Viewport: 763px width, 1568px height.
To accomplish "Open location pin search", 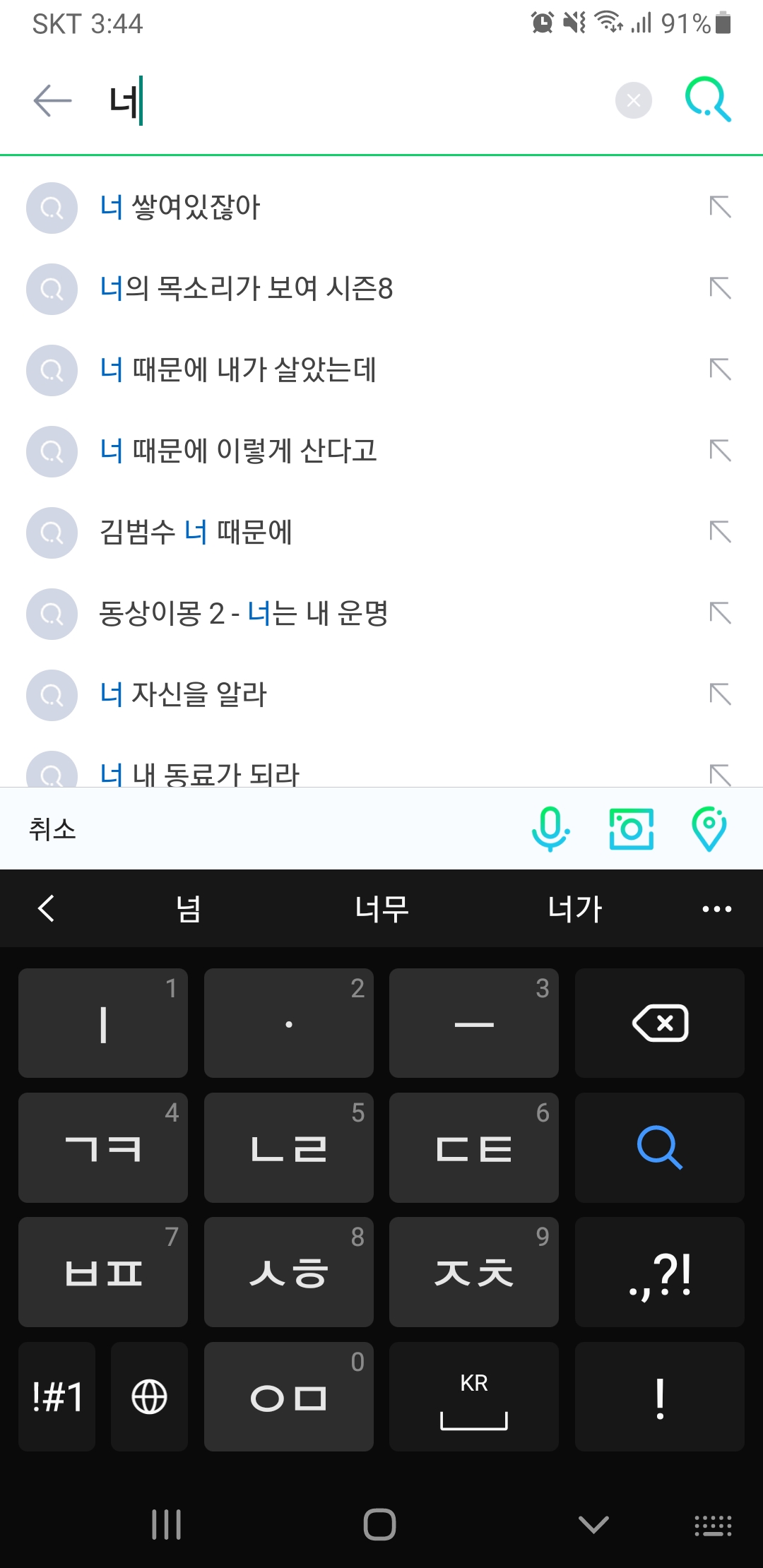I will 709,828.
